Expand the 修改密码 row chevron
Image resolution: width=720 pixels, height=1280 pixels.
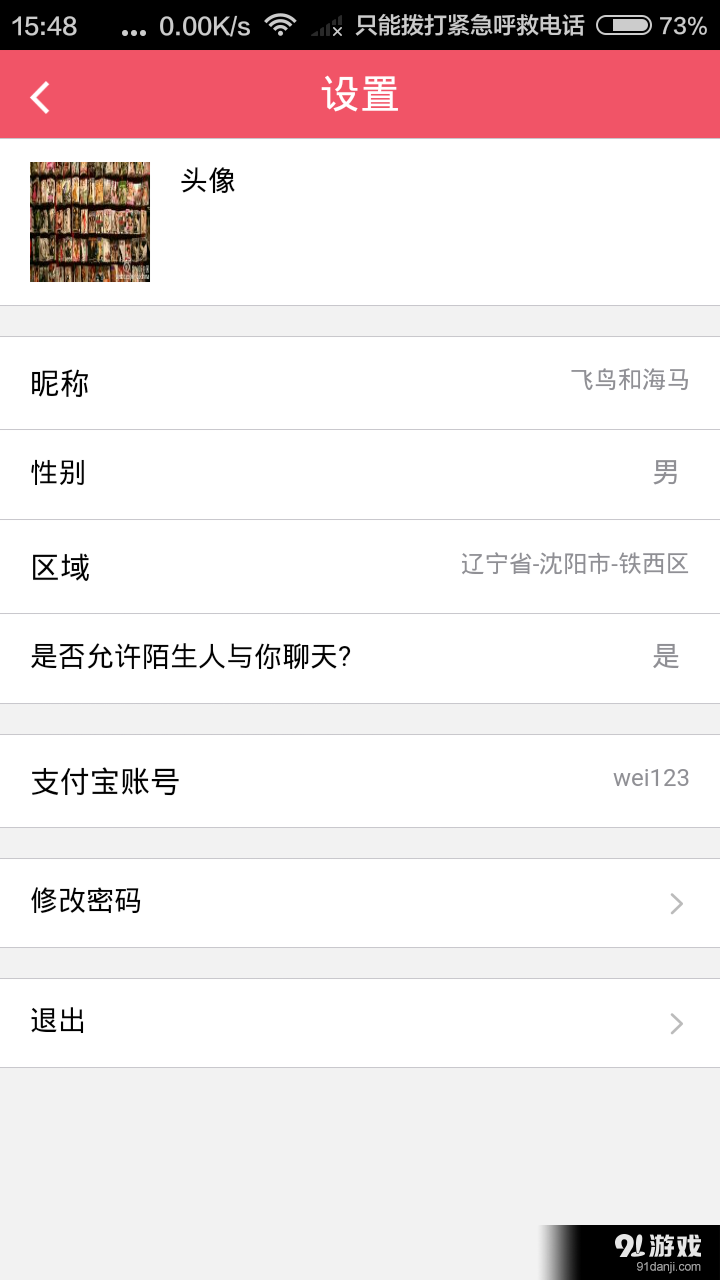(677, 903)
